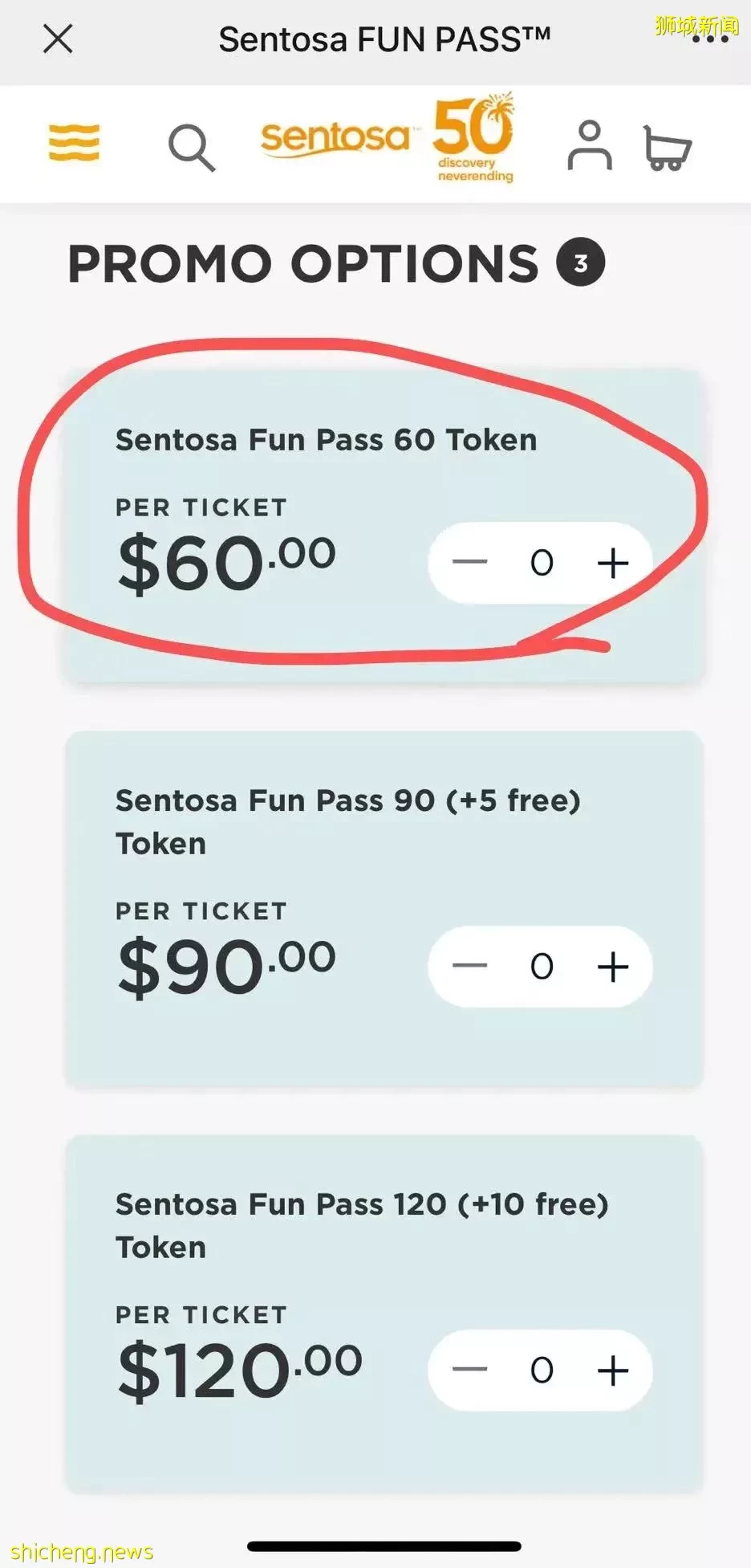Screen dimensions: 751x1568
Task: View the shopping cart
Action: pyautogui.click(x=668, y=148)
